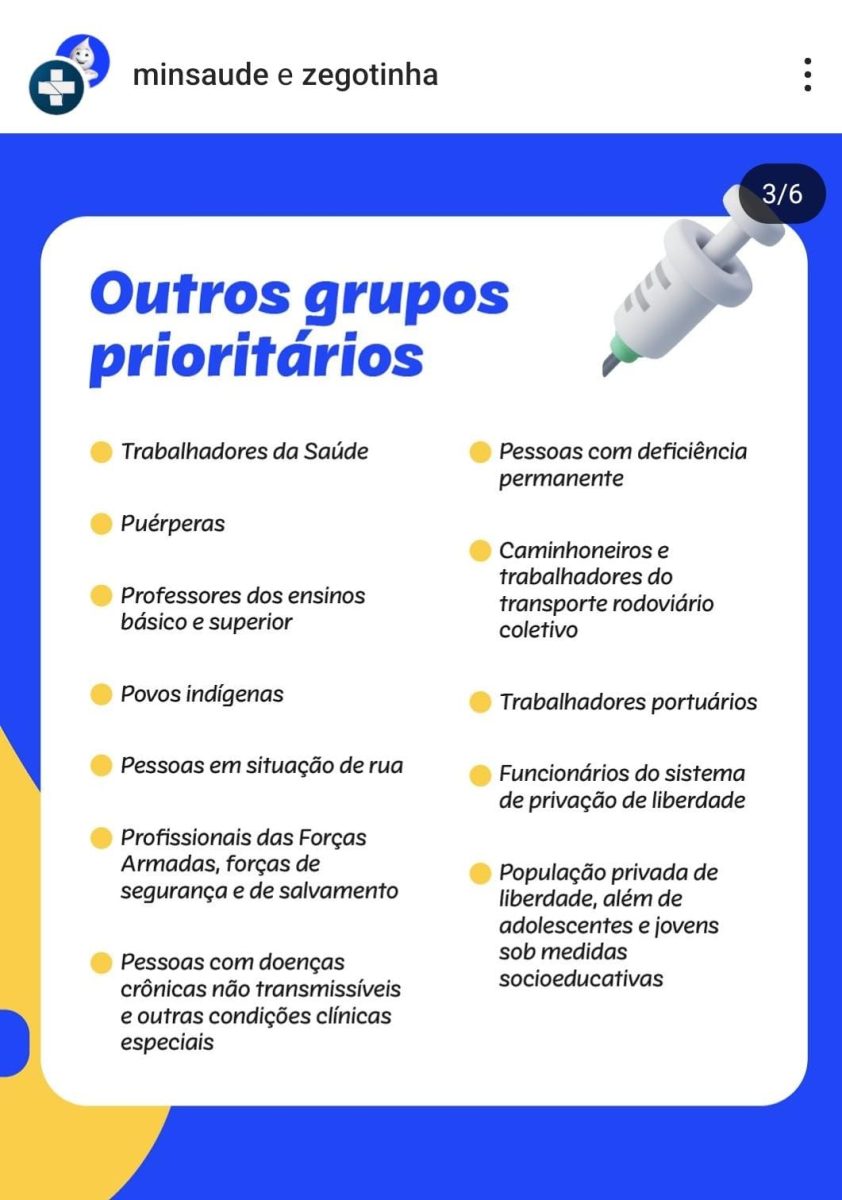Image resolution: width=842 pixels, height=1200 pixels.
Task: Open the minsaude profile
Action: click(x=199, y=75)
